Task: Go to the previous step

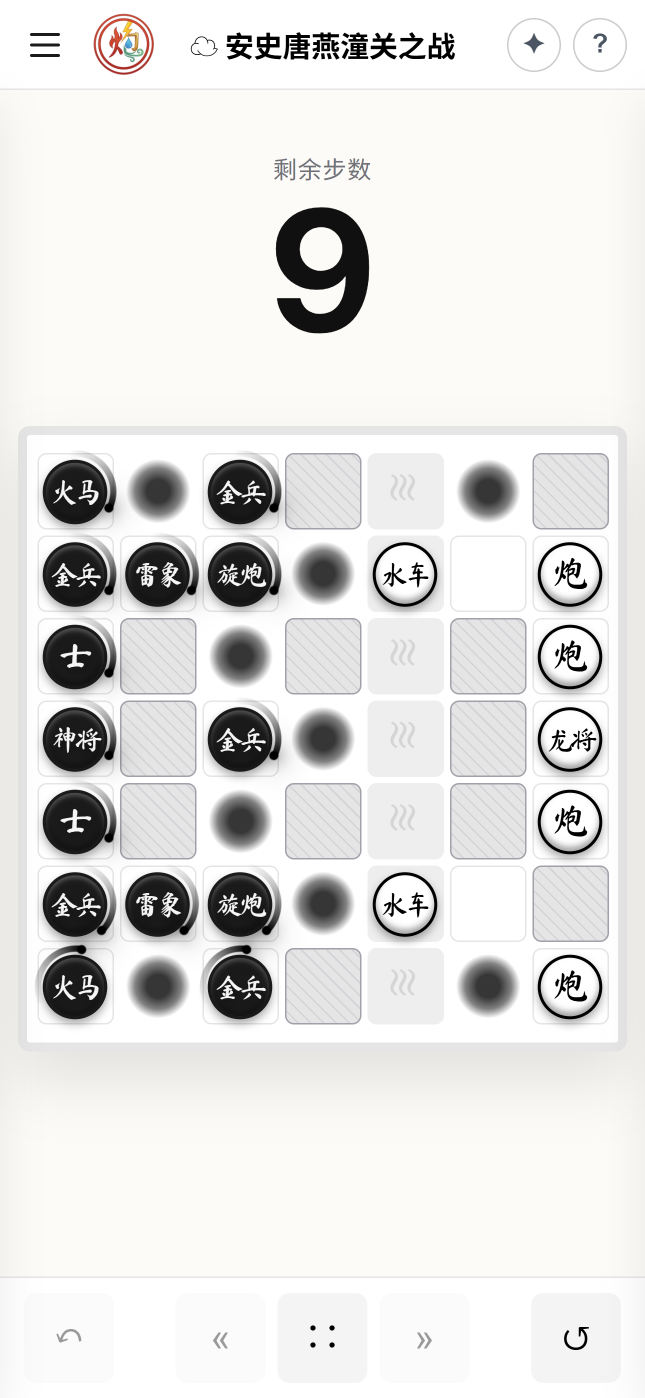Action: (x=221, y=1338)
